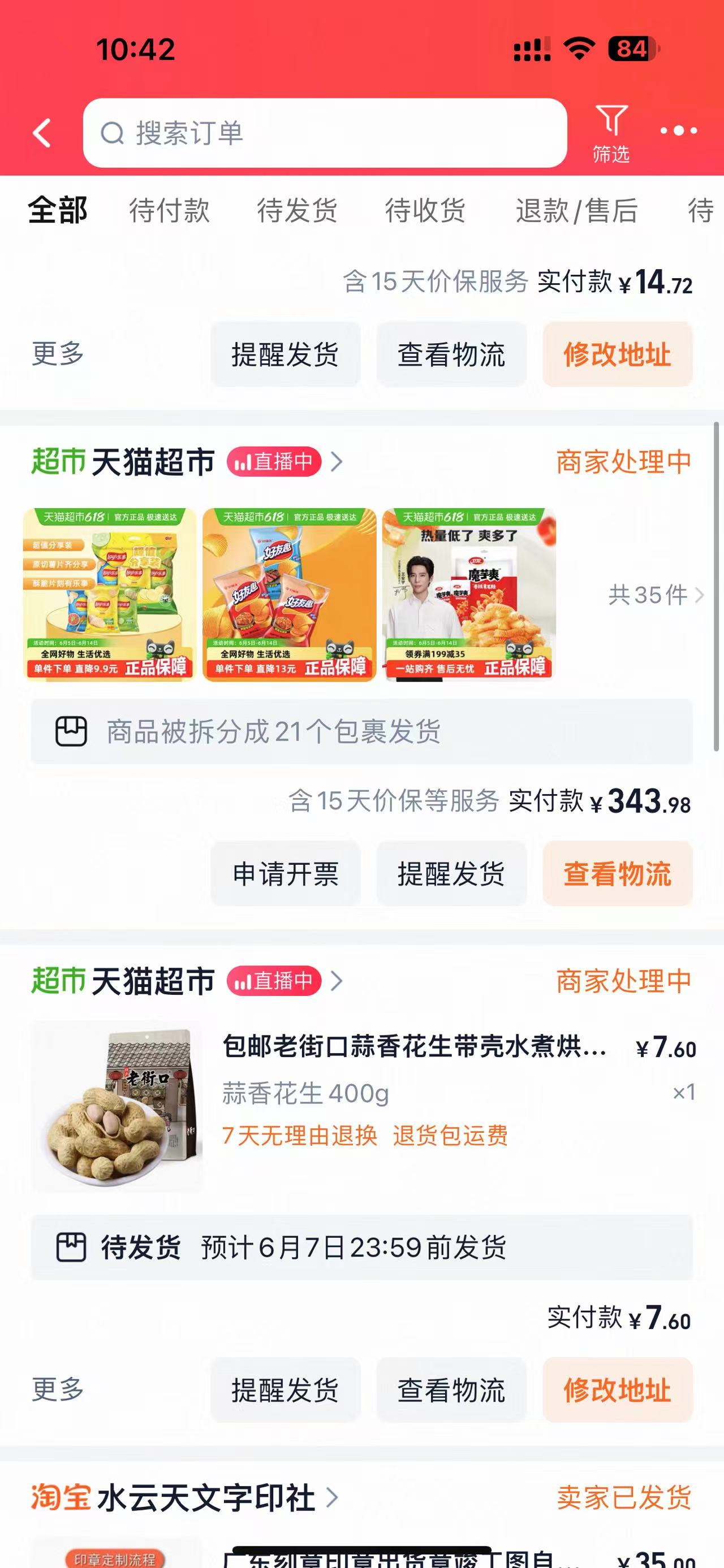This screenshot has width=724, height=1568.
Task: Open 更多 options for the 蒜香花生 order
Action: (x=58, y=1389)
